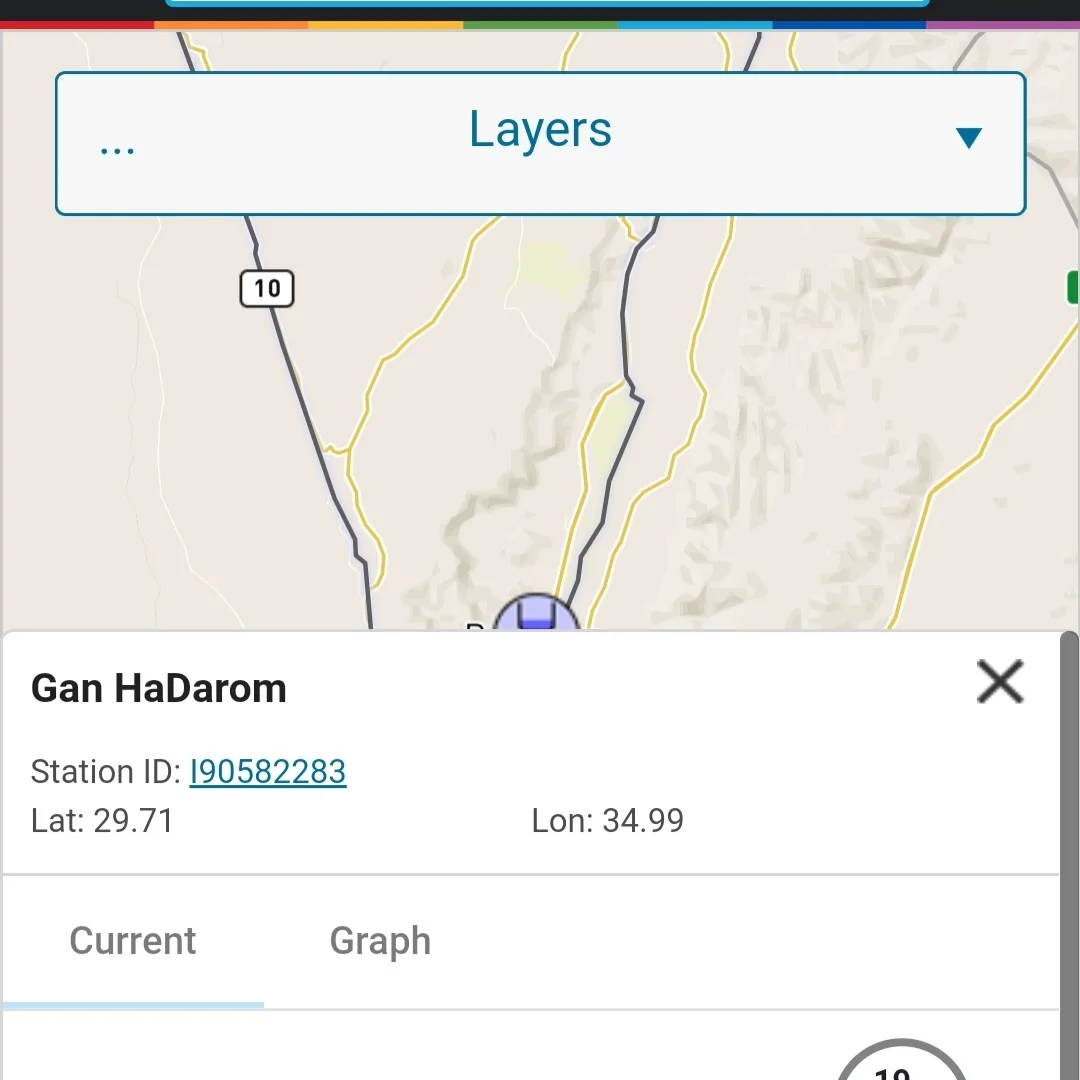1080x1080 pixels.
Task: Open station ID I90582283 link
Action: pos(268,772)
